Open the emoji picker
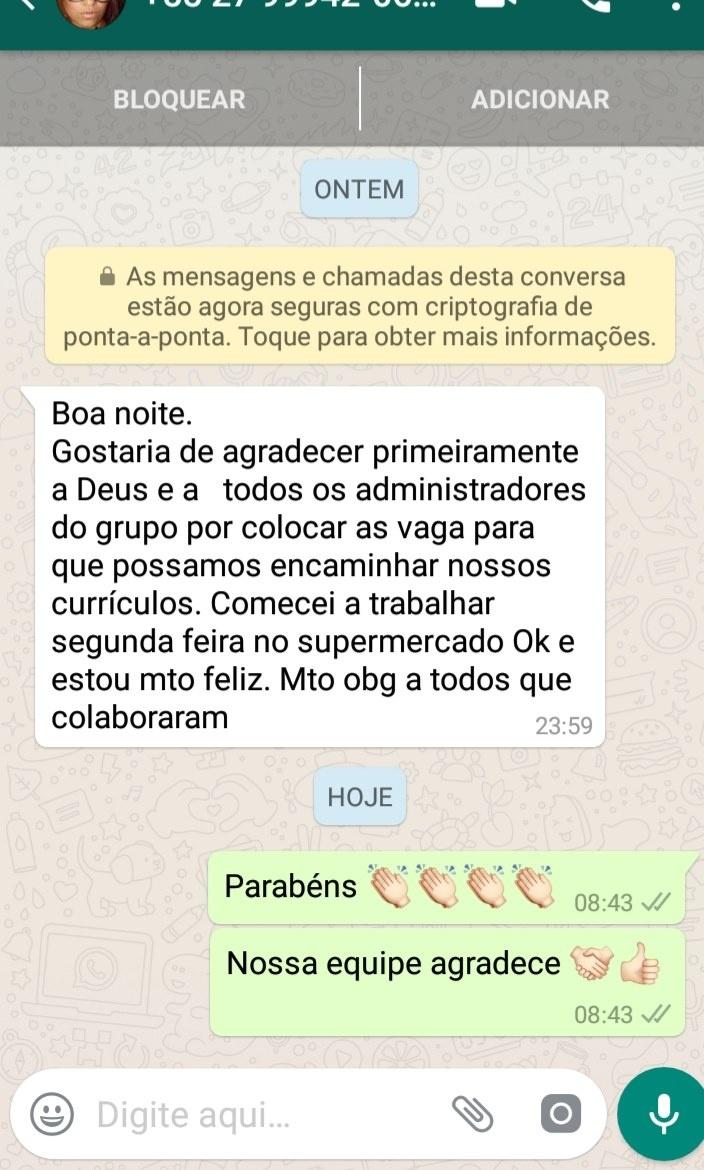704x1170 pixels. (52, 1113)
